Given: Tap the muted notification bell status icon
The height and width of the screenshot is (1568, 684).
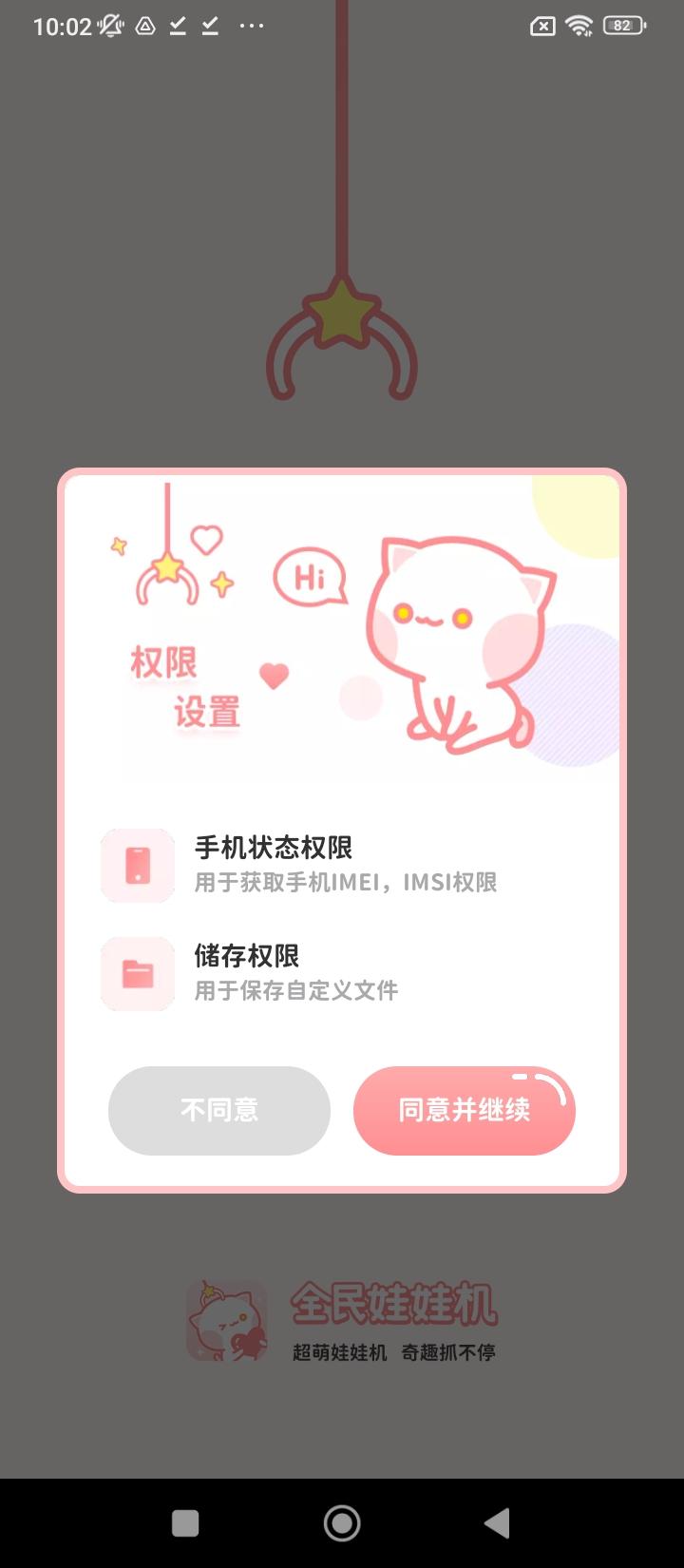Looking at the screenshot, I should click(109, 26).
